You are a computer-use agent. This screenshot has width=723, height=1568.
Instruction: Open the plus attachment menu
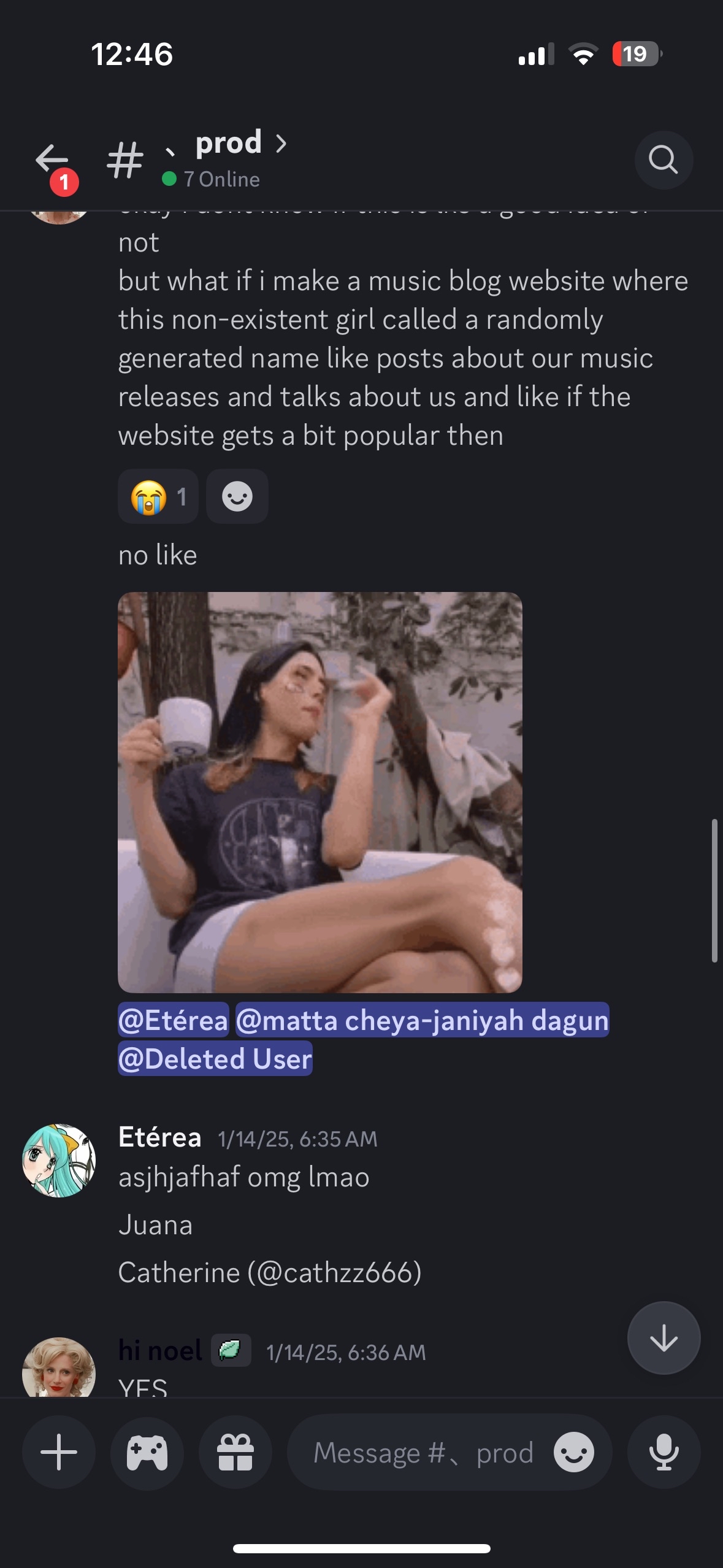(x=59, y=1452)
